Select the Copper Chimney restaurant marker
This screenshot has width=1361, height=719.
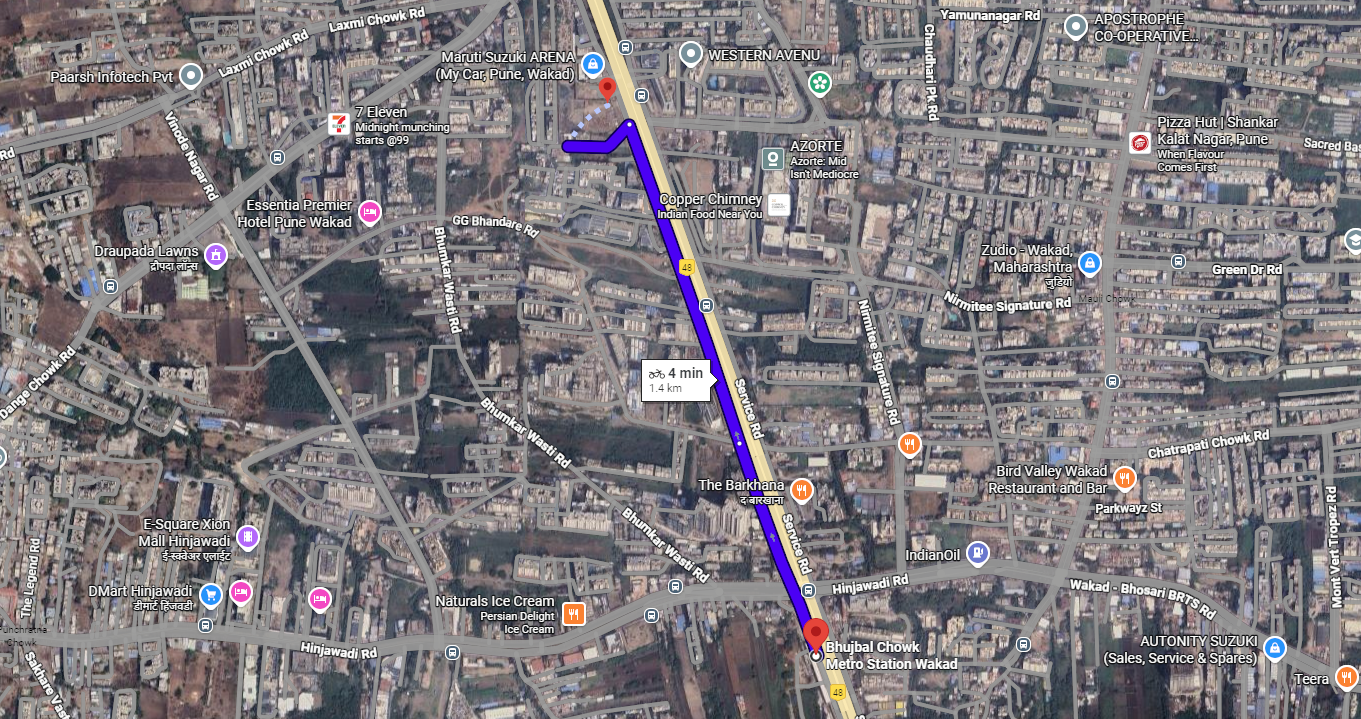pyautogui.click(x=779, y=206)
